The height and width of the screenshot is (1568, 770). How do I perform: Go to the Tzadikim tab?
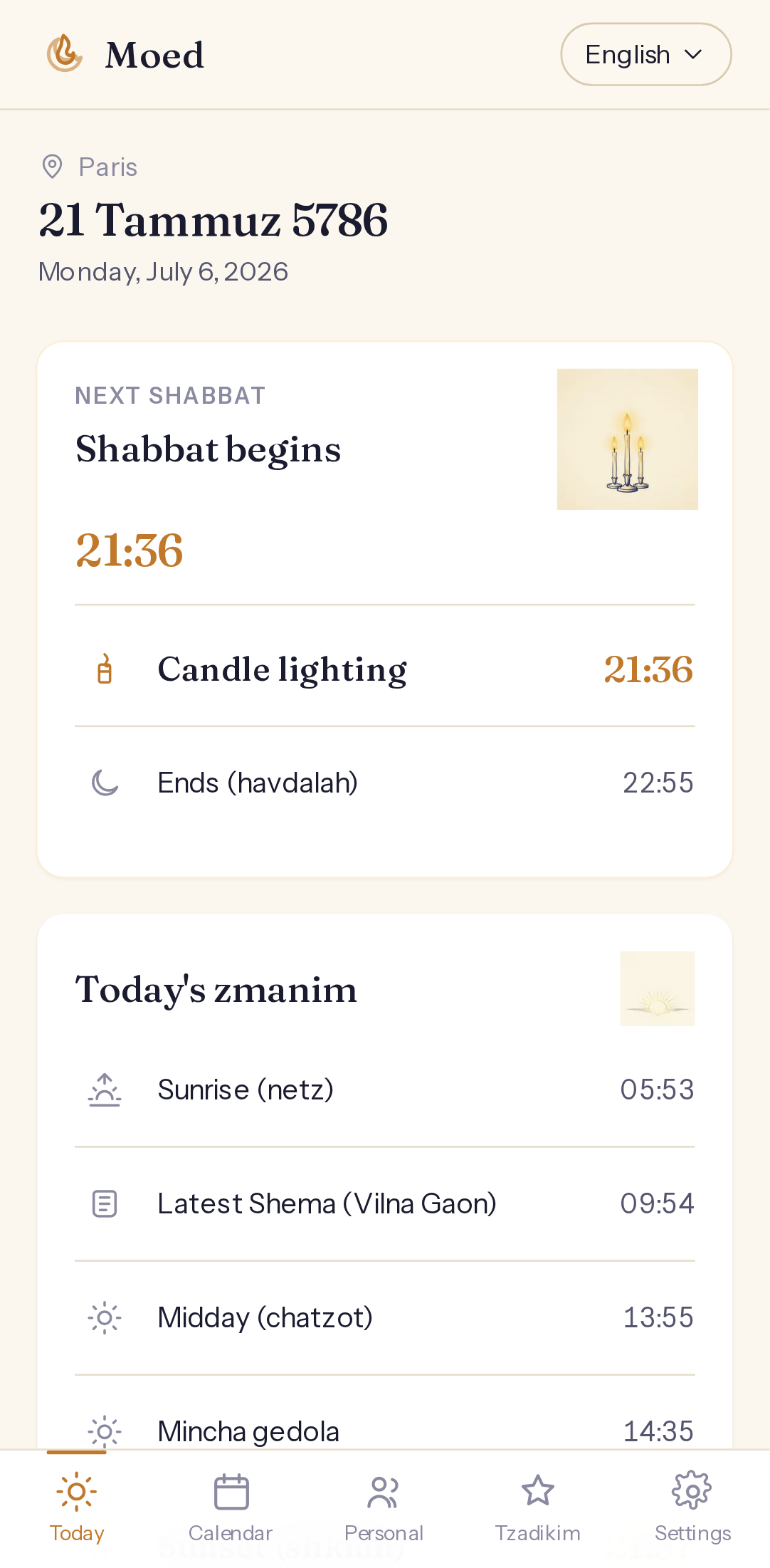[538, 1507]
